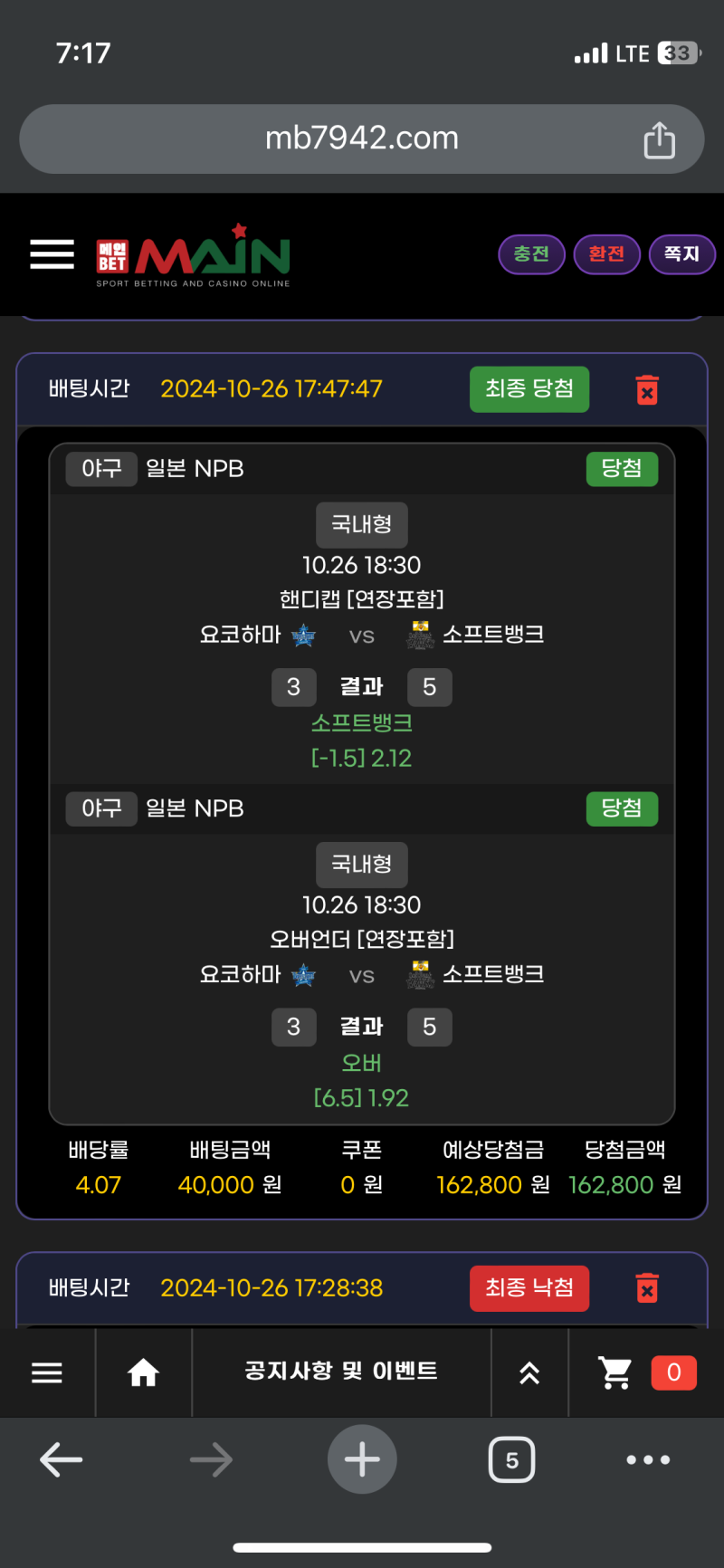Go back in the browser
The height and width of the screenshot is (1568, 724).
[62, 1459]
